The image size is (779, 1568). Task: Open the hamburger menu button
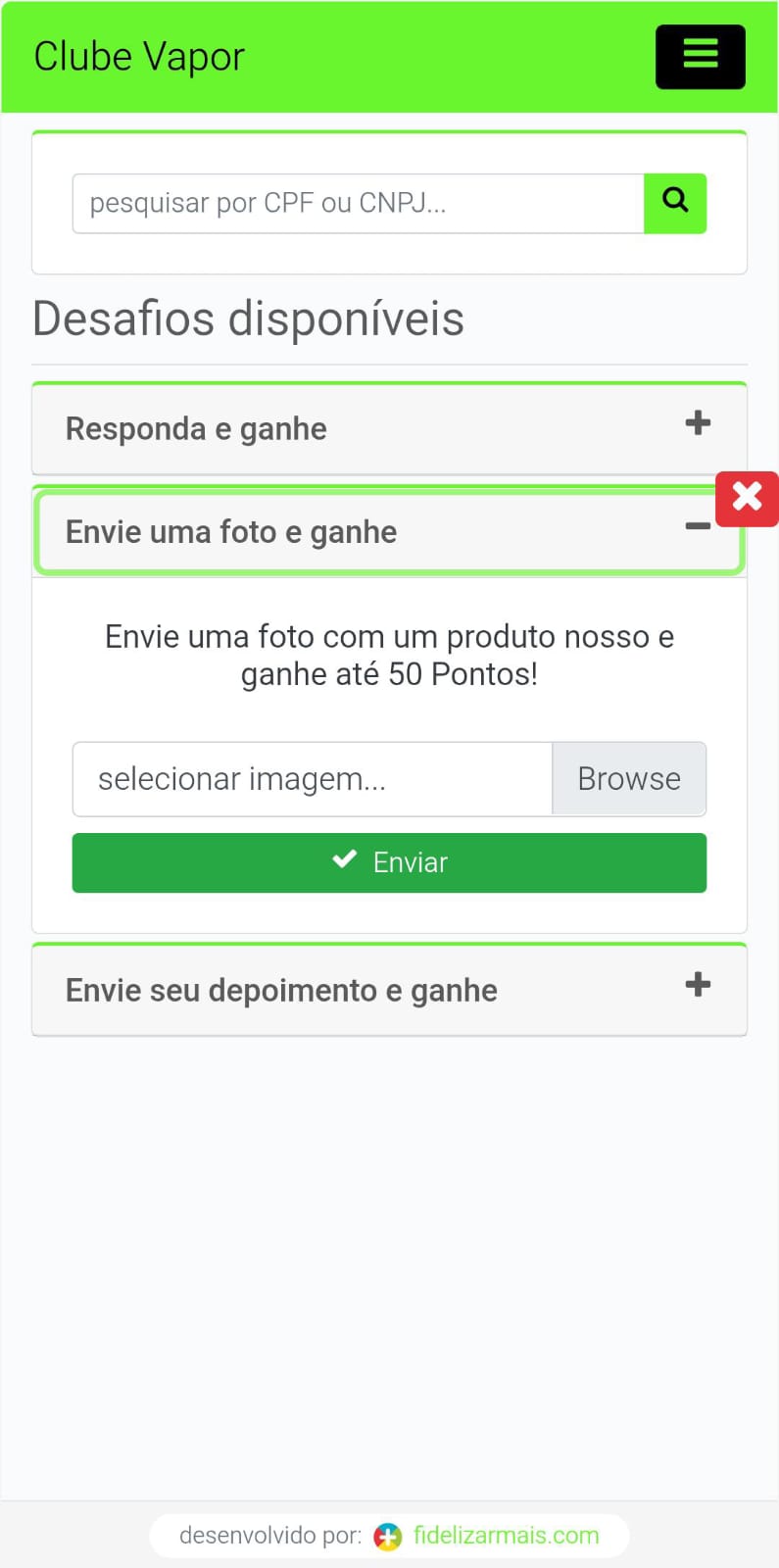tap(700, 57)
